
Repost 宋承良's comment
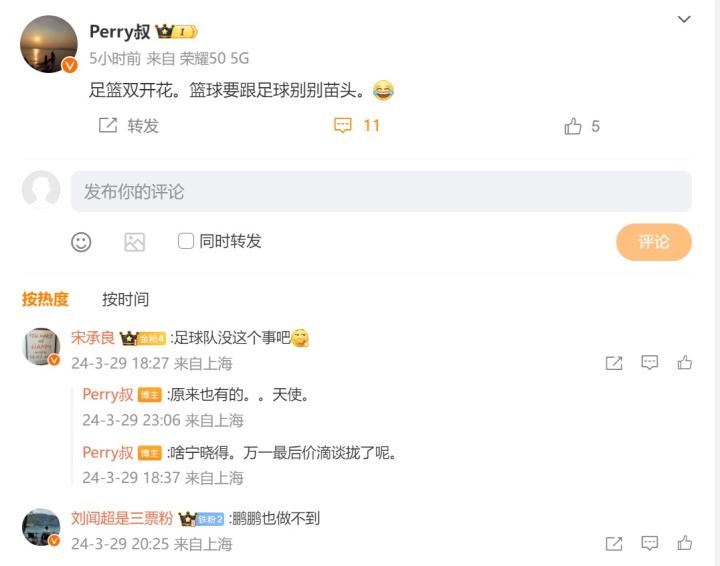pyautogui.click(x=614, y=363)
